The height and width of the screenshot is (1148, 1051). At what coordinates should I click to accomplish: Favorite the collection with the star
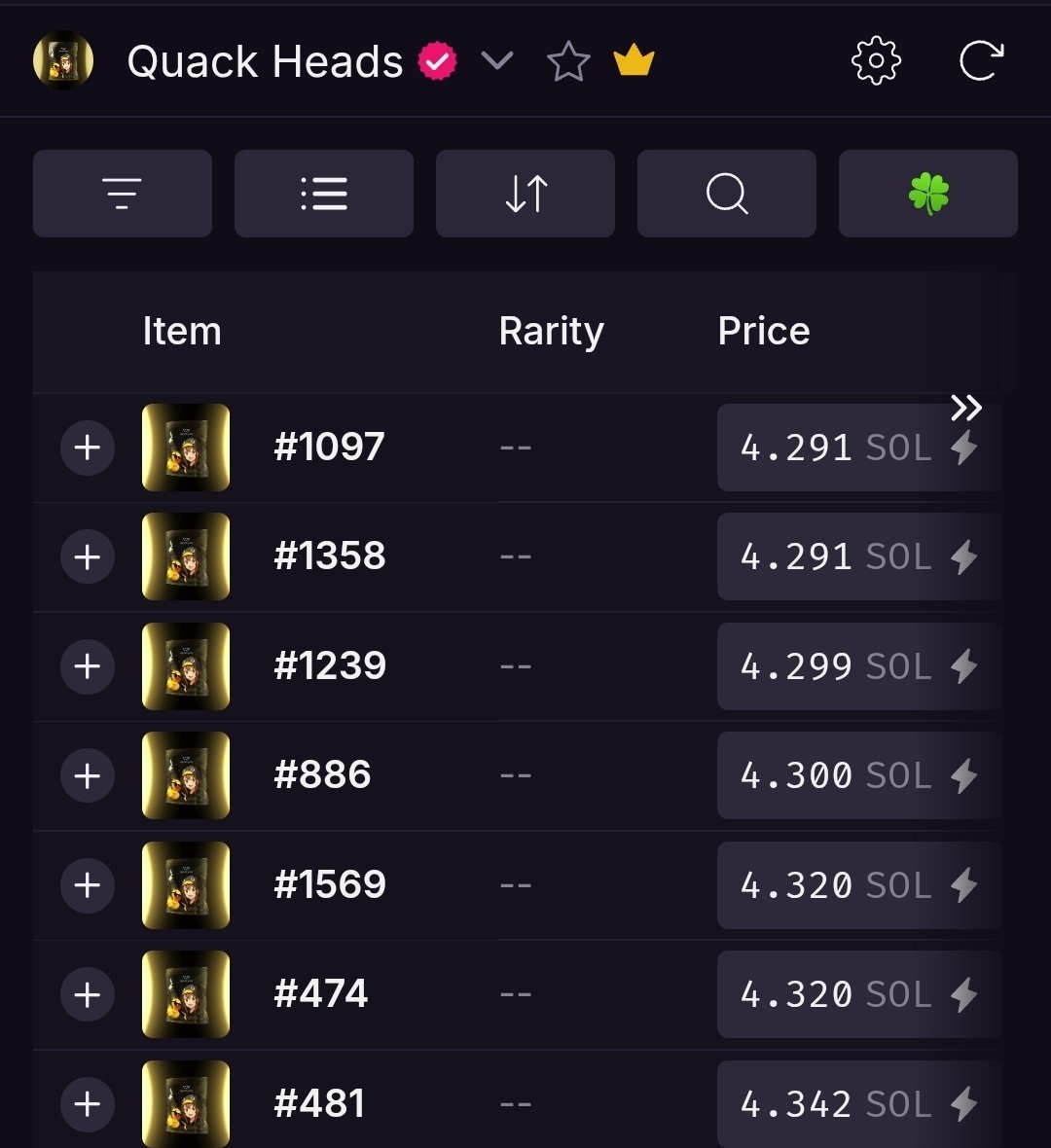(568, 62)
